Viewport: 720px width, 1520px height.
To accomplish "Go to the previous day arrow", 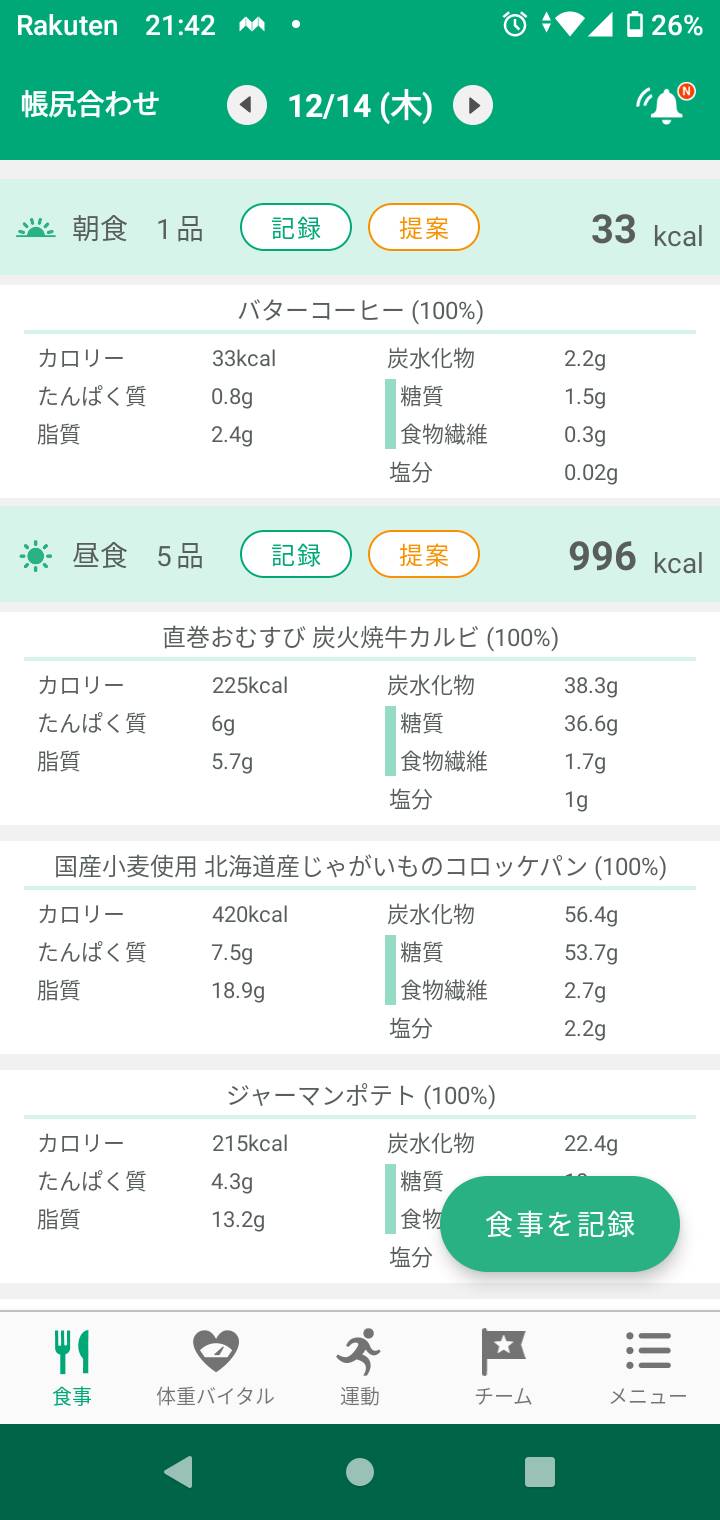I will 247,105.
